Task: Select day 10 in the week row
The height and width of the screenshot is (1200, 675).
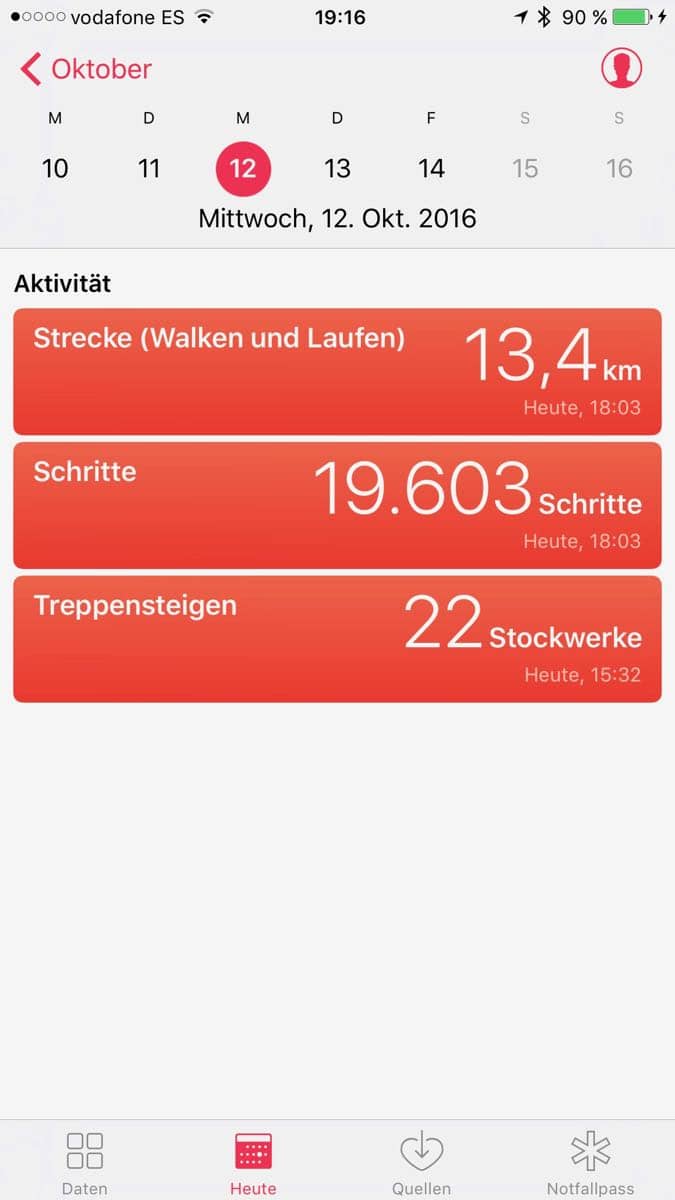Action: pyautogui.click(x=55, y=167)
